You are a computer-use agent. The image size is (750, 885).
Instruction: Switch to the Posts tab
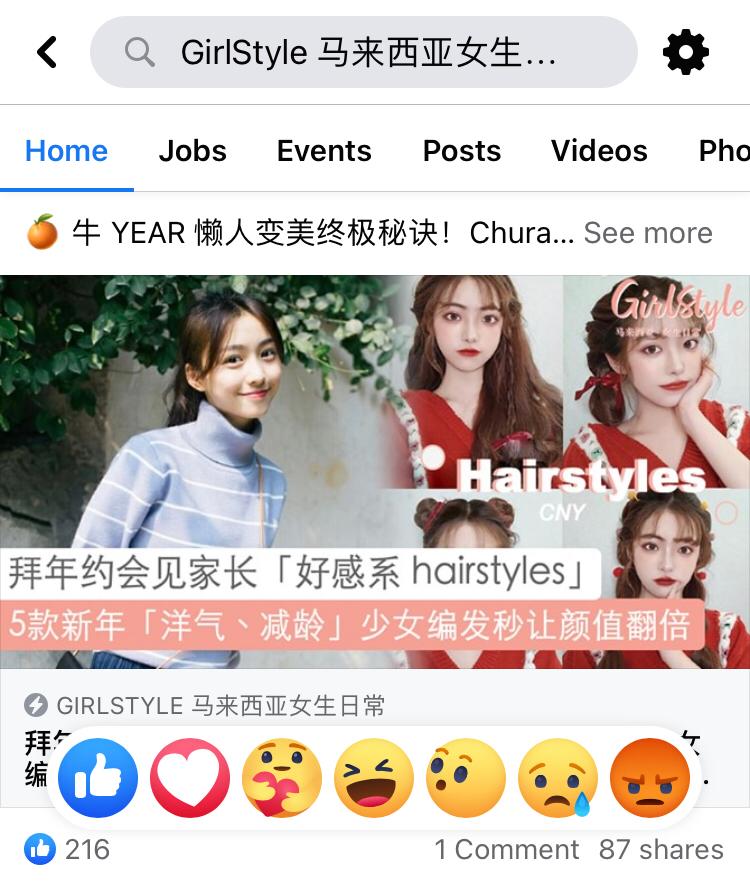click(x=461, y=151)
